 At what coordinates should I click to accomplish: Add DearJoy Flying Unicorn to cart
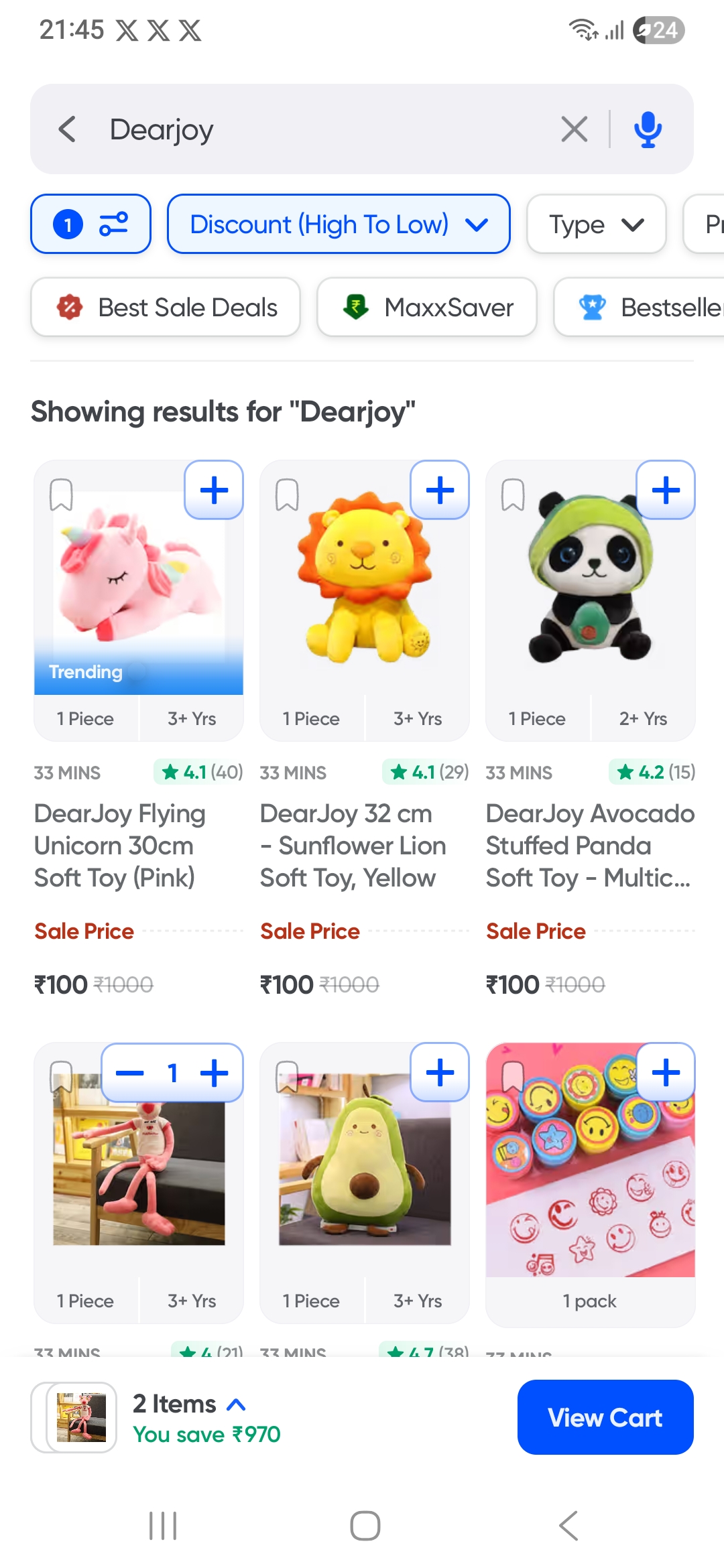tap(214, 490)
